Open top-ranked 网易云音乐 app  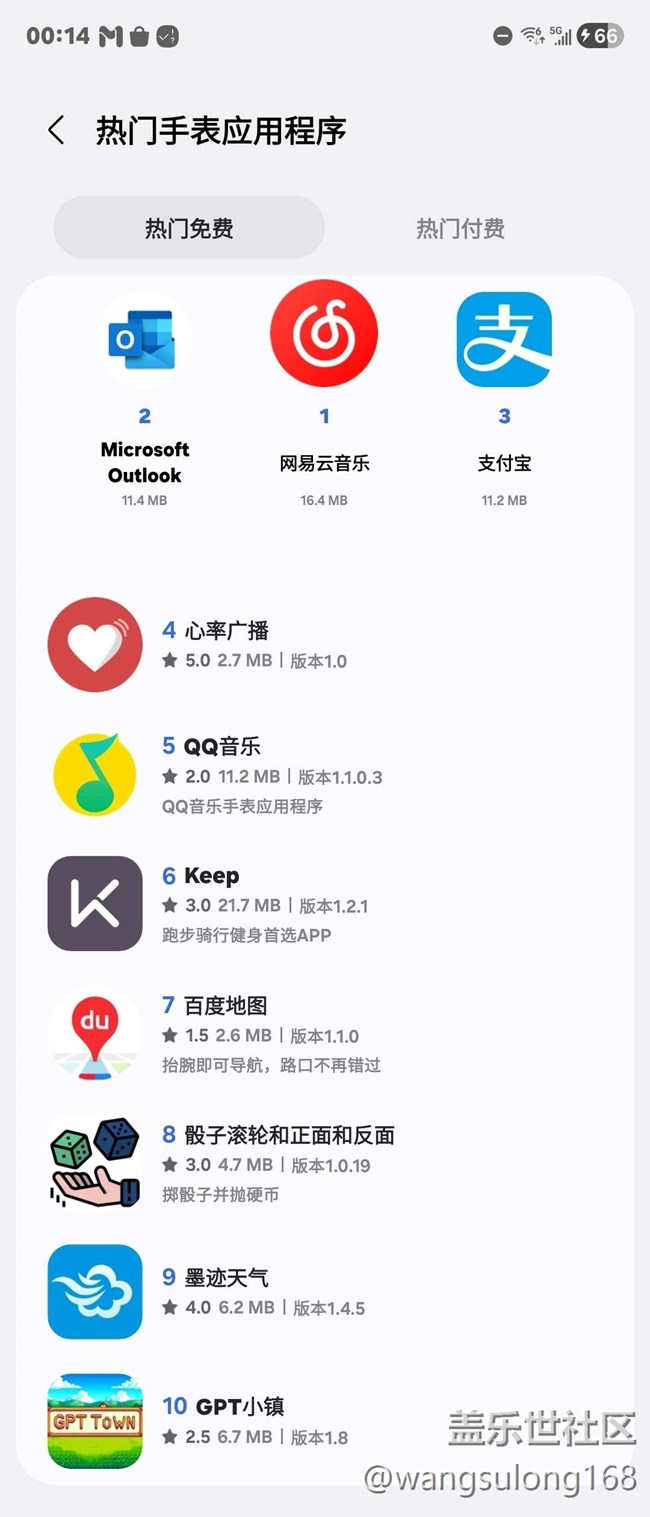pos(324,334)
